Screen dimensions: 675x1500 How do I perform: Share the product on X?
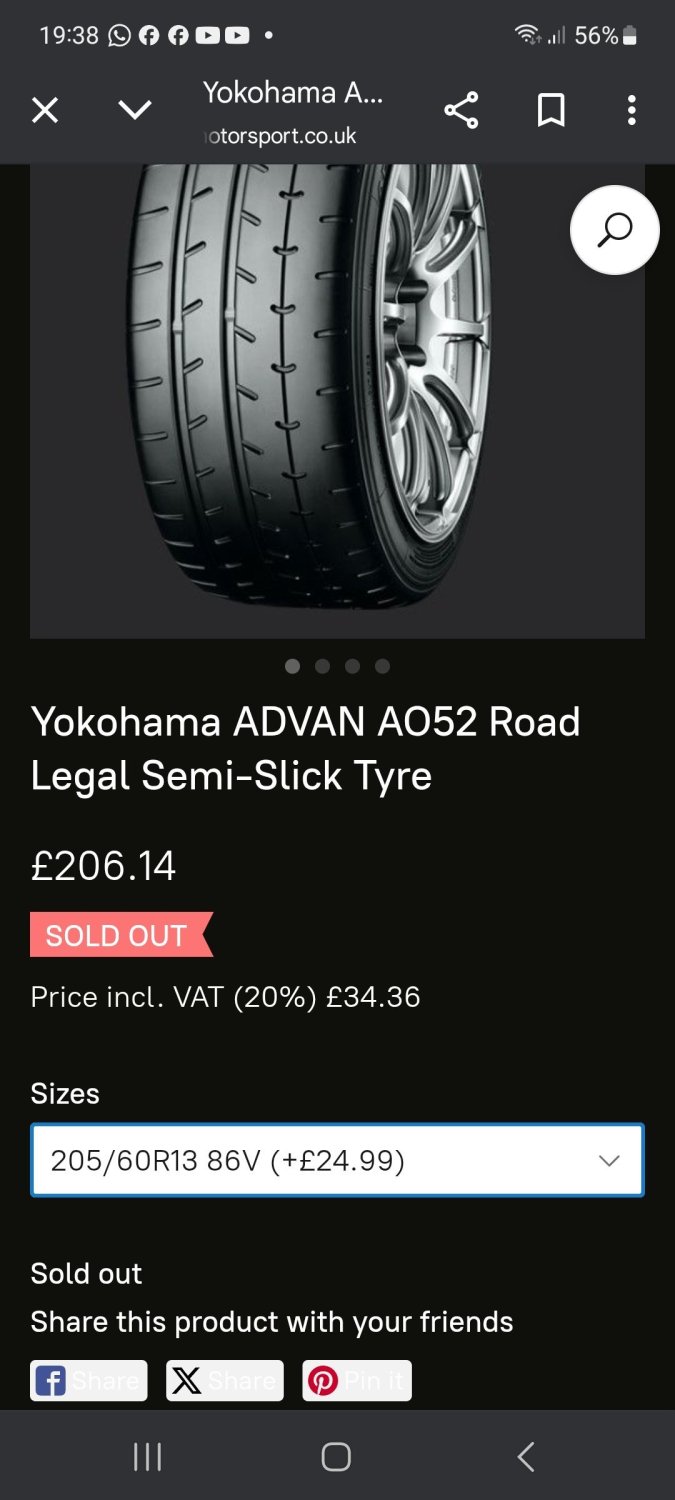[x=225, y=1381]
